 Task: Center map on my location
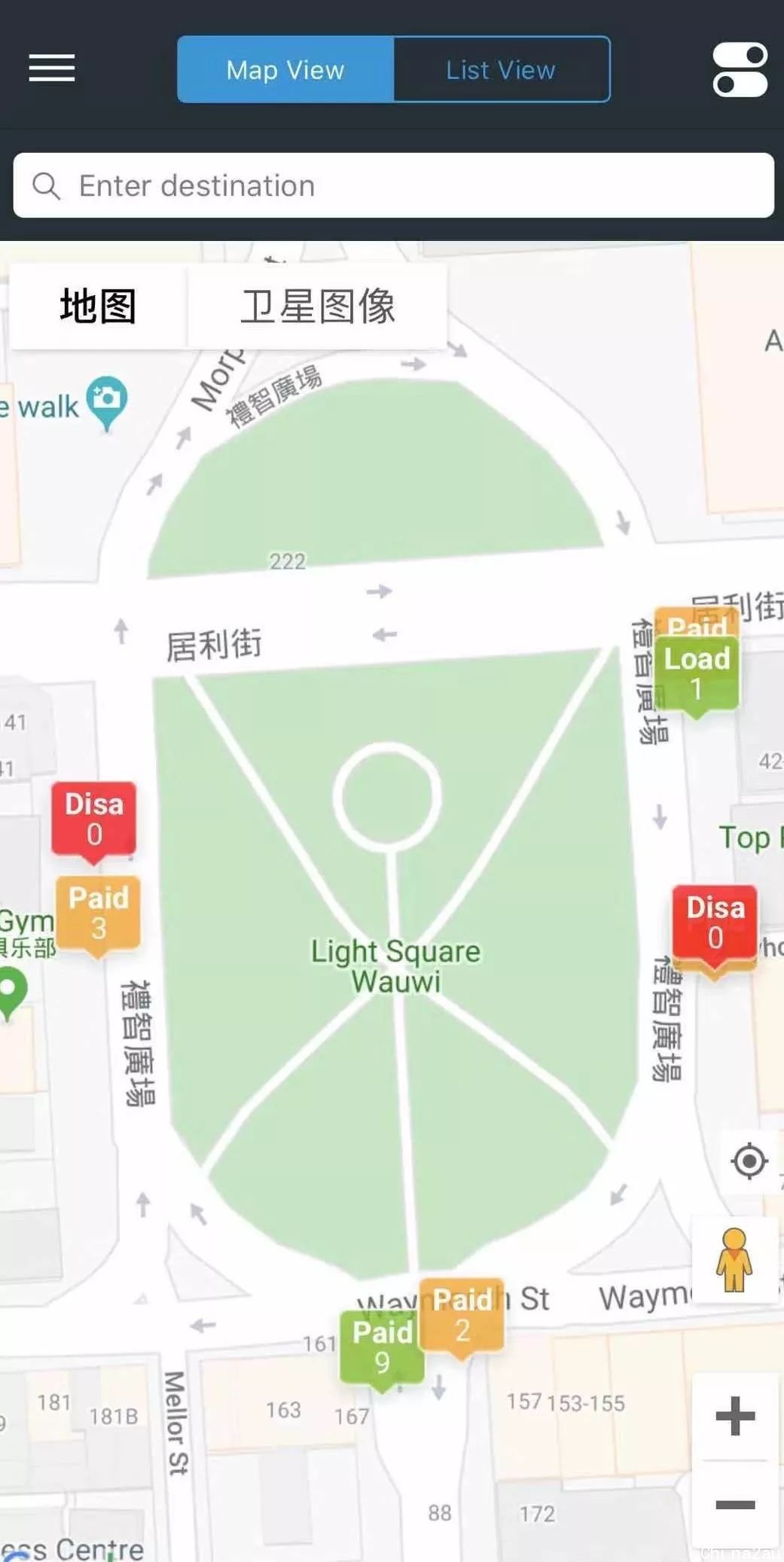[749, 1161]
